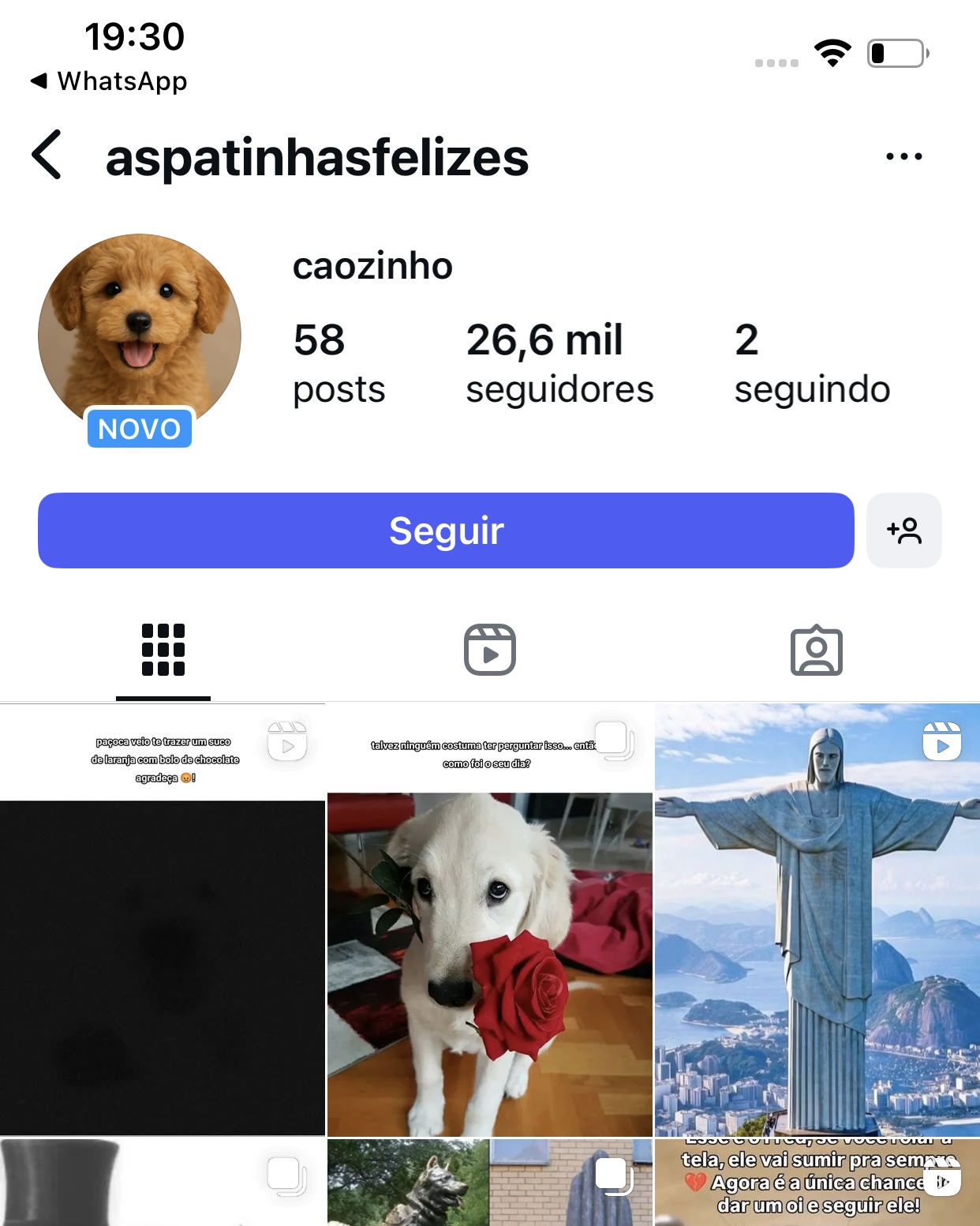This screenshot has width=980, height=1226.
Task: Tap the NOVO badge under the avatar
Action: pos(139,429)
